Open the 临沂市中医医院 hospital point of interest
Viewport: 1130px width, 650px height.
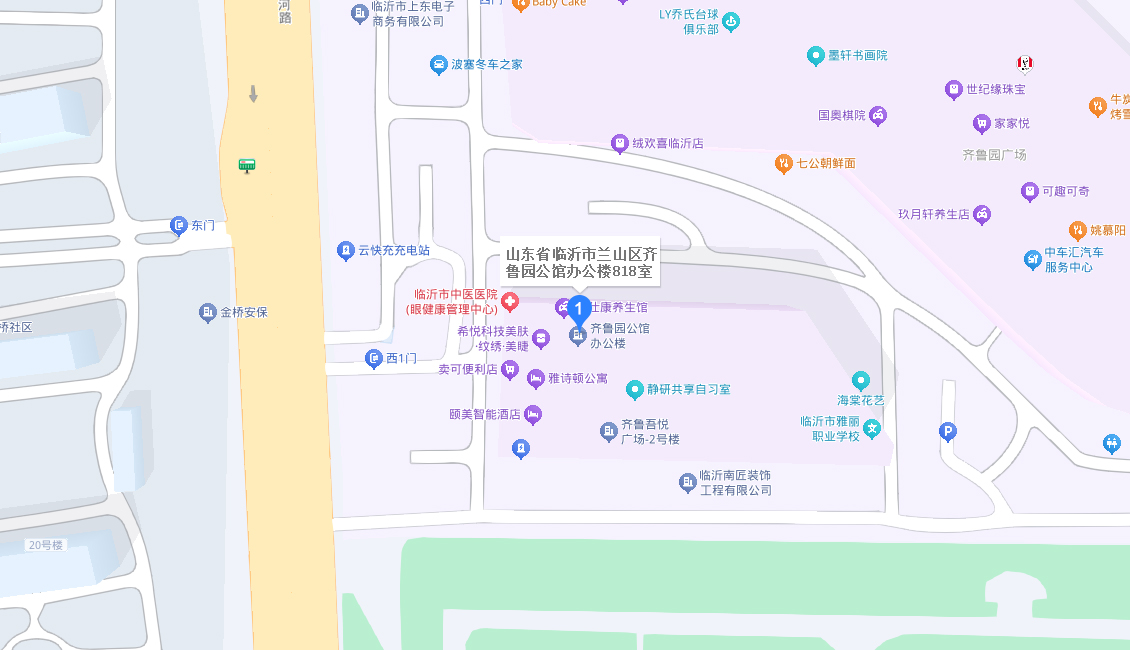click(x=509, y=301)
